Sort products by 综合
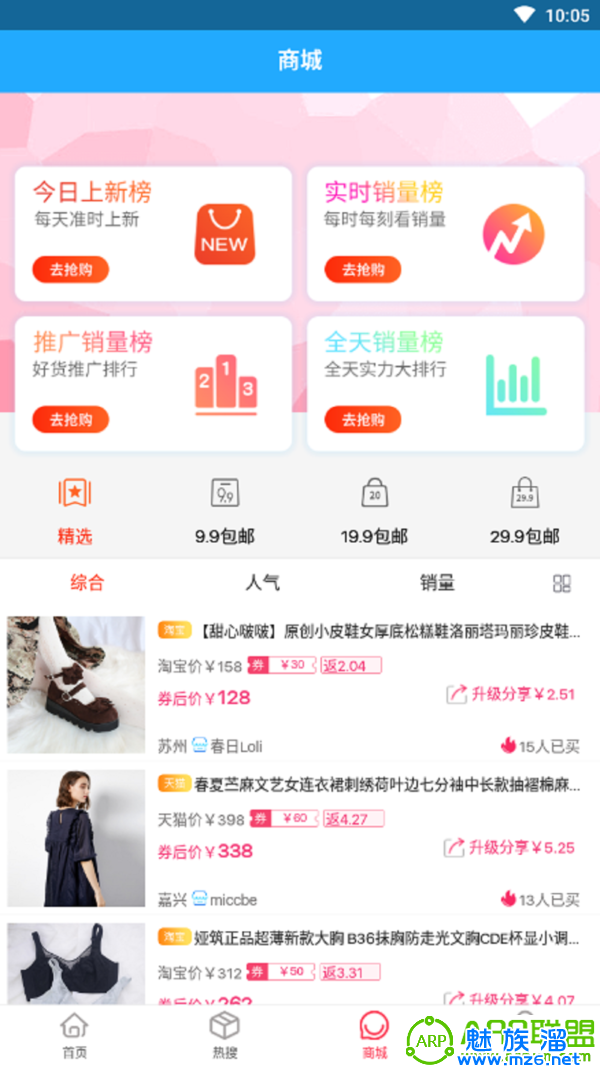600x1067 pixels. [87, 583]
